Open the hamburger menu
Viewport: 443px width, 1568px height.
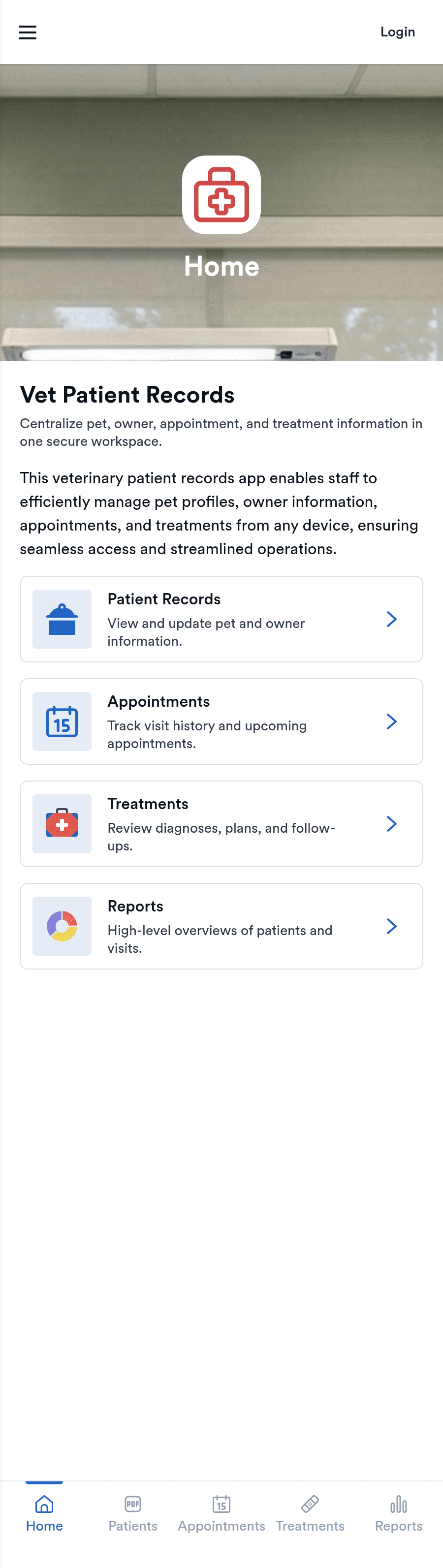click(28, 32)
